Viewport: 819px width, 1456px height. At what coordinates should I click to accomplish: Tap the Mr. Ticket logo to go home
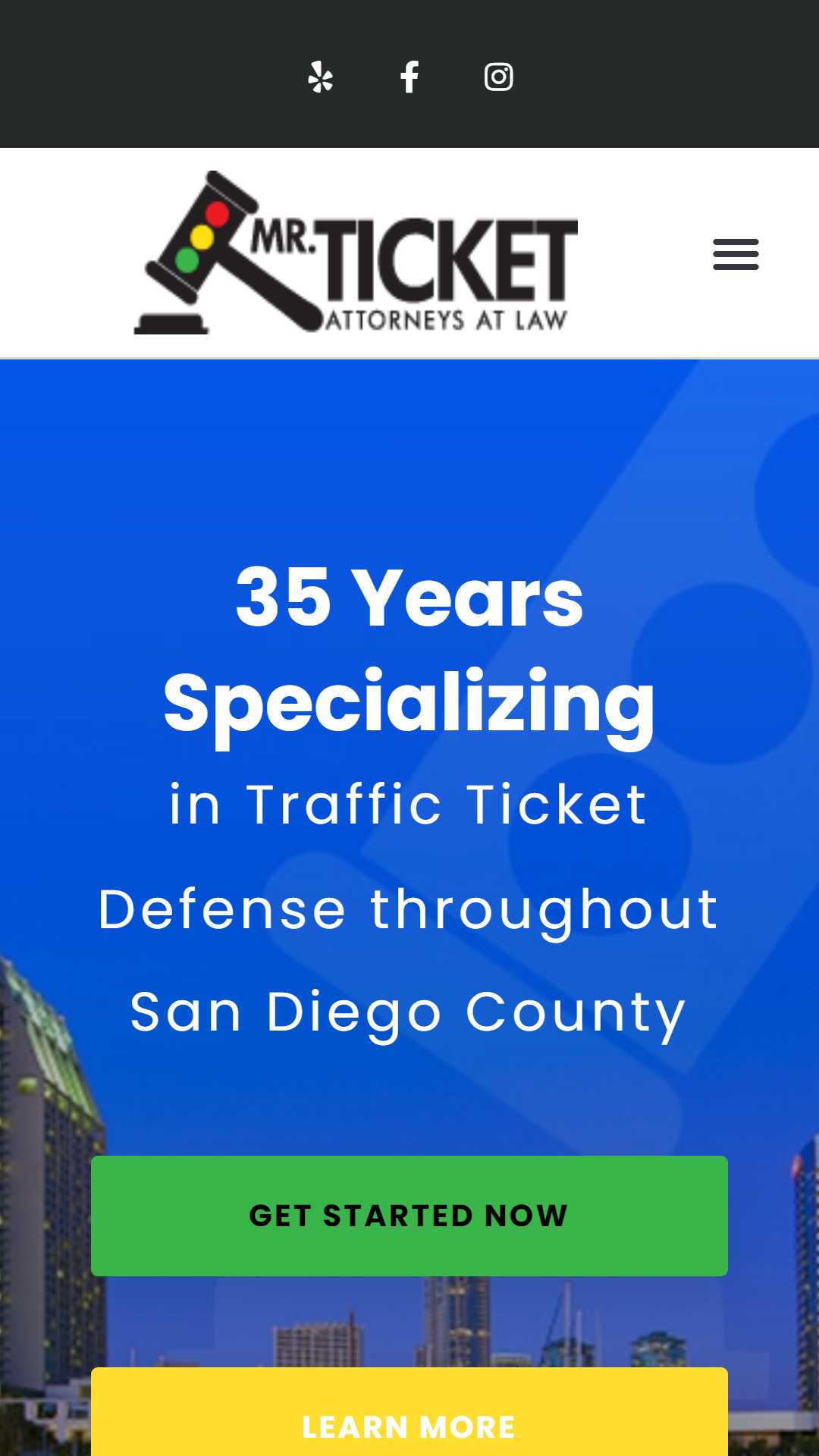356,253
